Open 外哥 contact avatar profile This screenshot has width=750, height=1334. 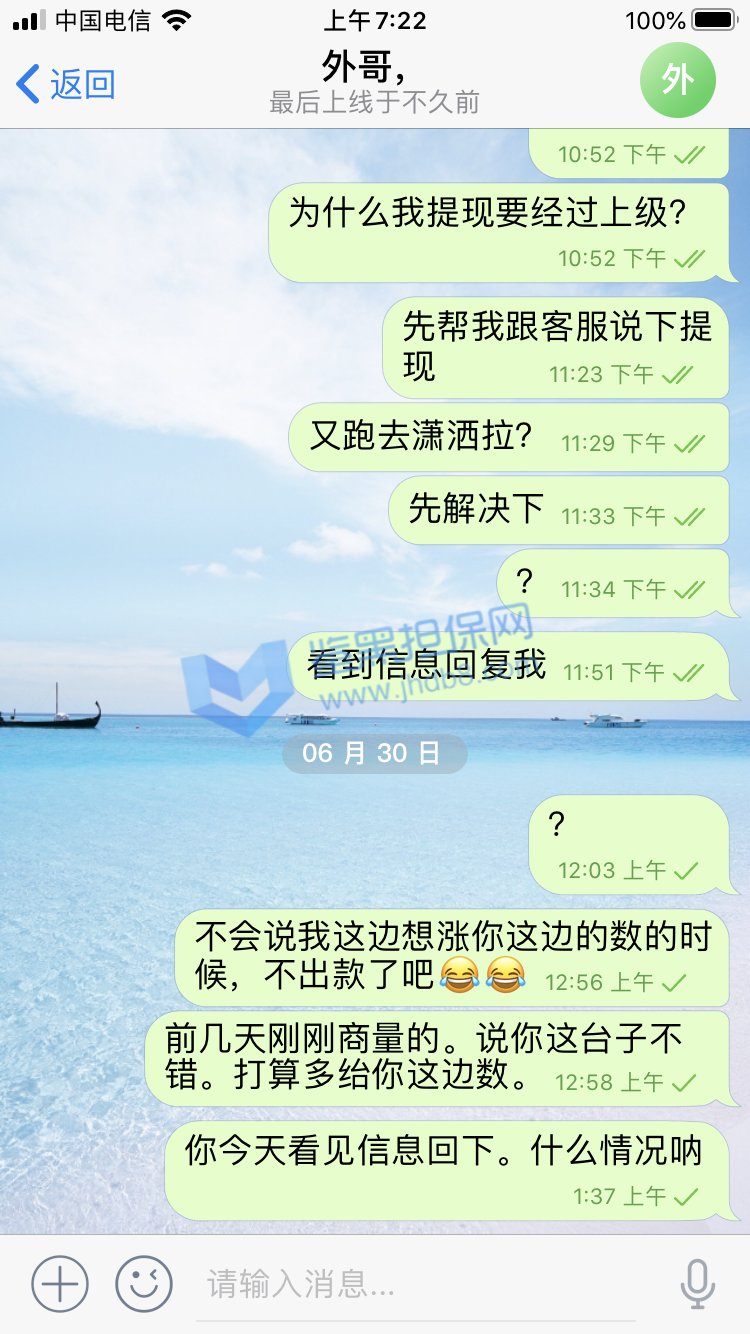678,80
